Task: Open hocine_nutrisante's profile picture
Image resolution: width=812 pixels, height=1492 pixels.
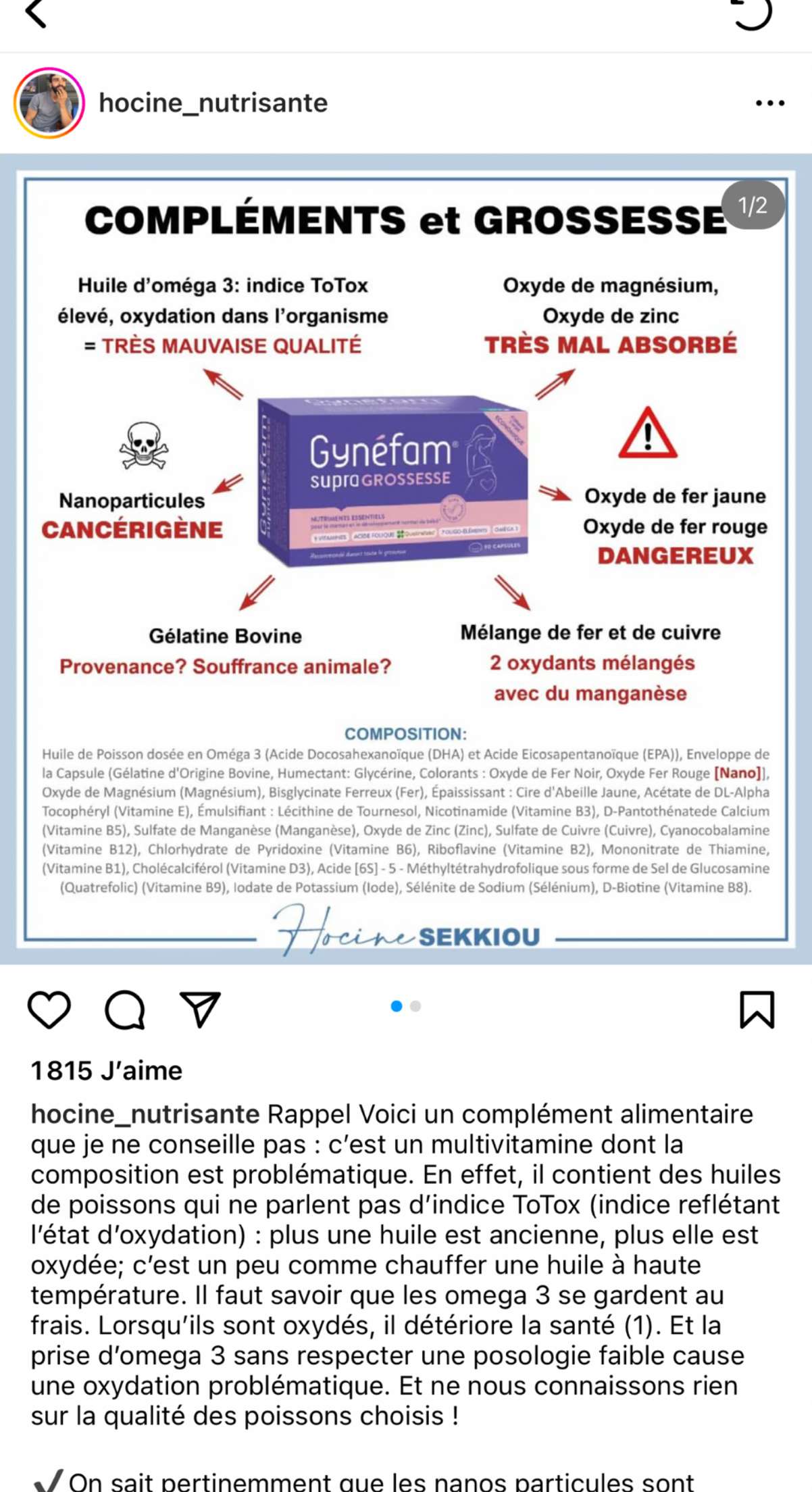Action: 49,103
